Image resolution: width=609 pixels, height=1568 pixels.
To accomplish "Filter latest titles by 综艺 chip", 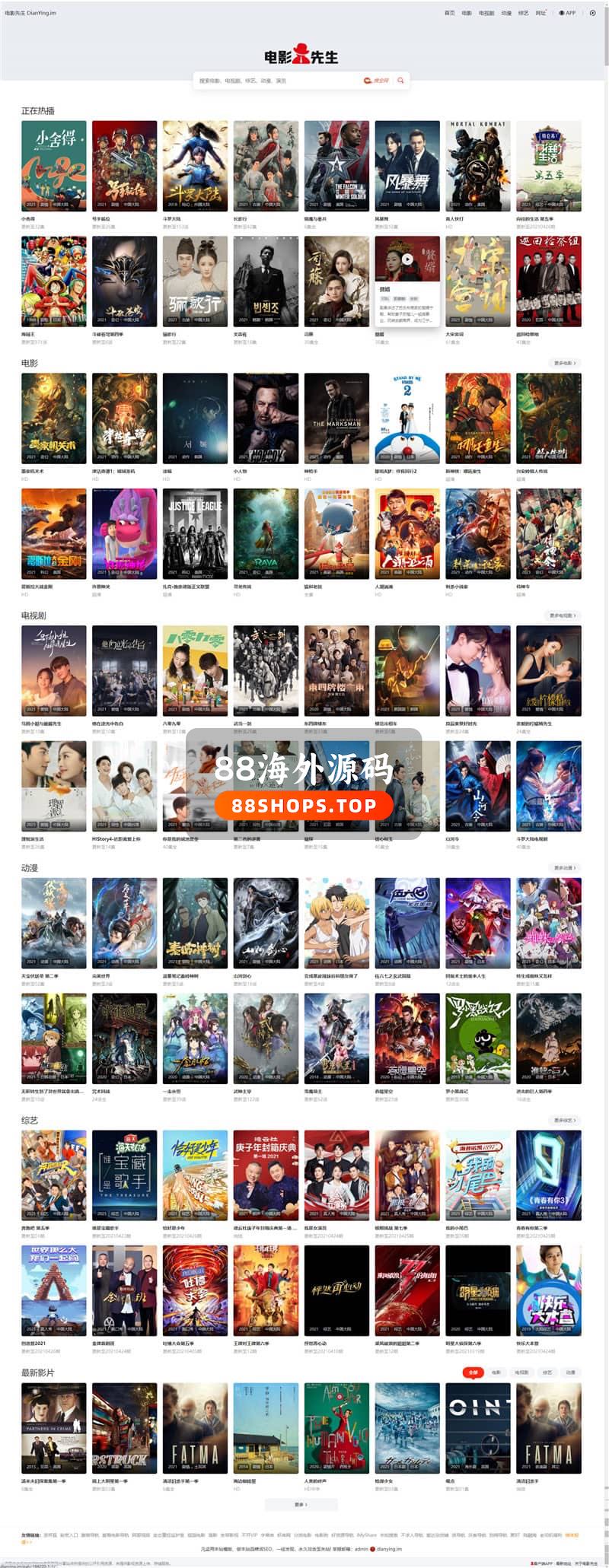I will pyautogui.click(x=547, y=1372).
